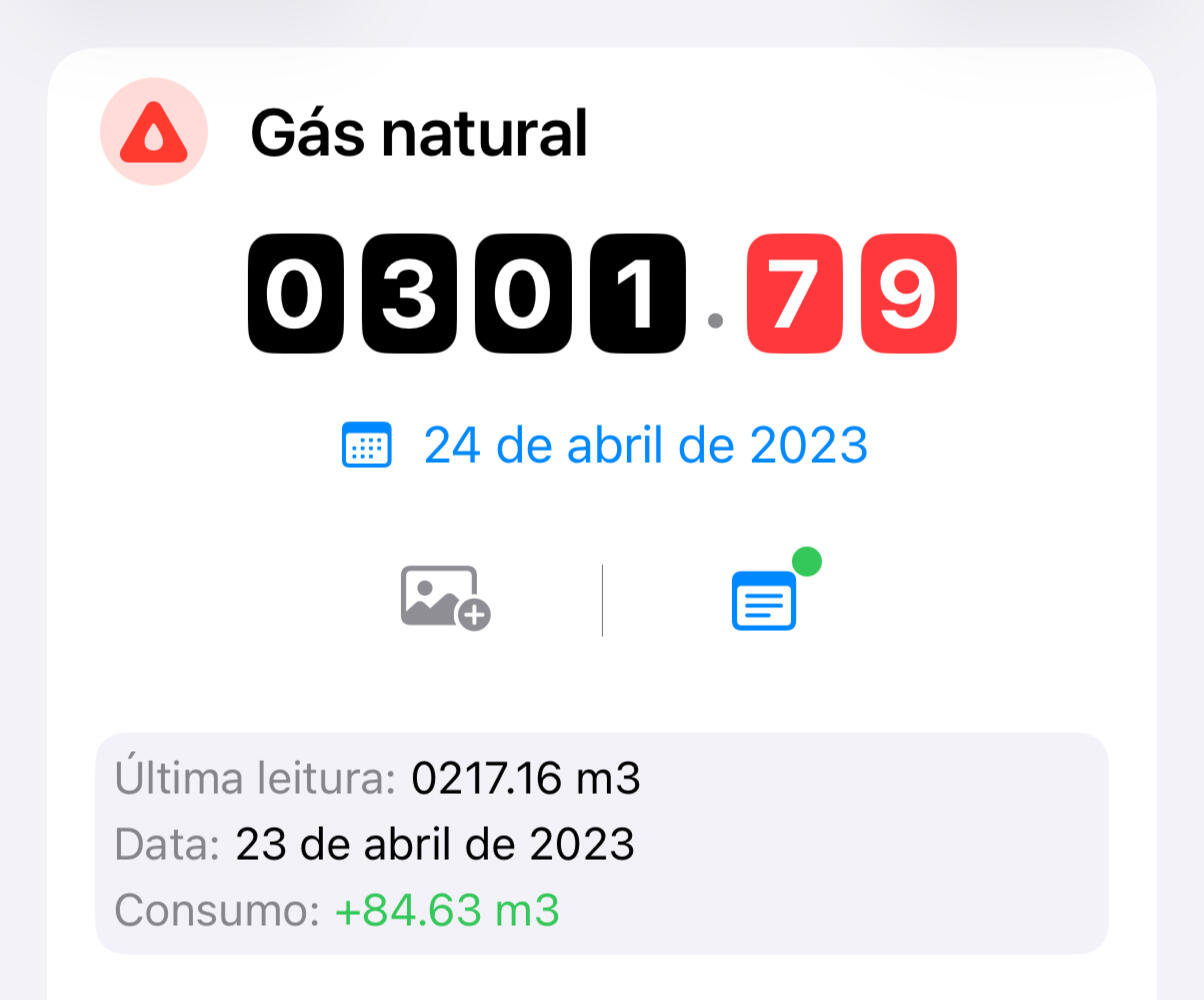Add a photo to the reading
The image size is (1204, 1000).
coord(445,598)
